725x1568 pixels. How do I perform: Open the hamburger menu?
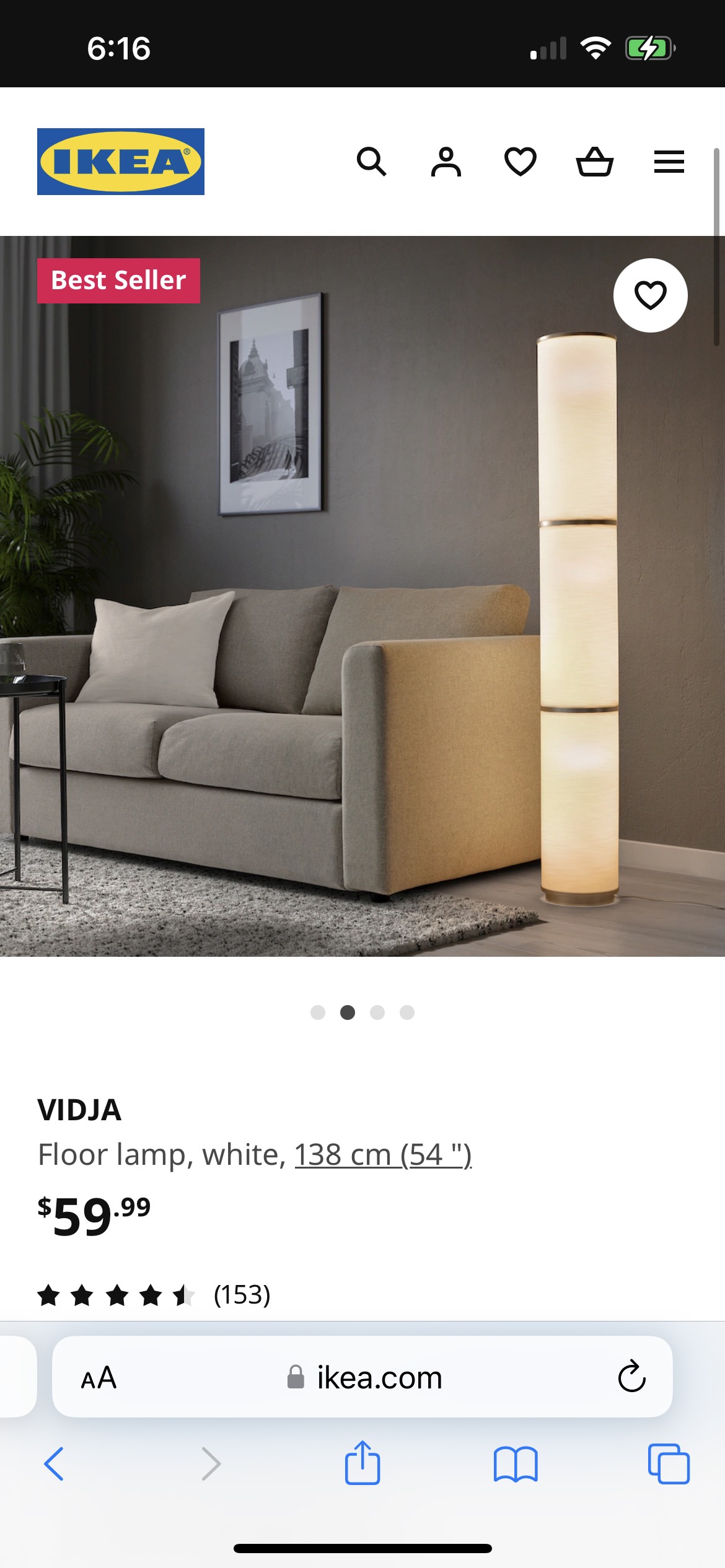(x=669, y=162)
